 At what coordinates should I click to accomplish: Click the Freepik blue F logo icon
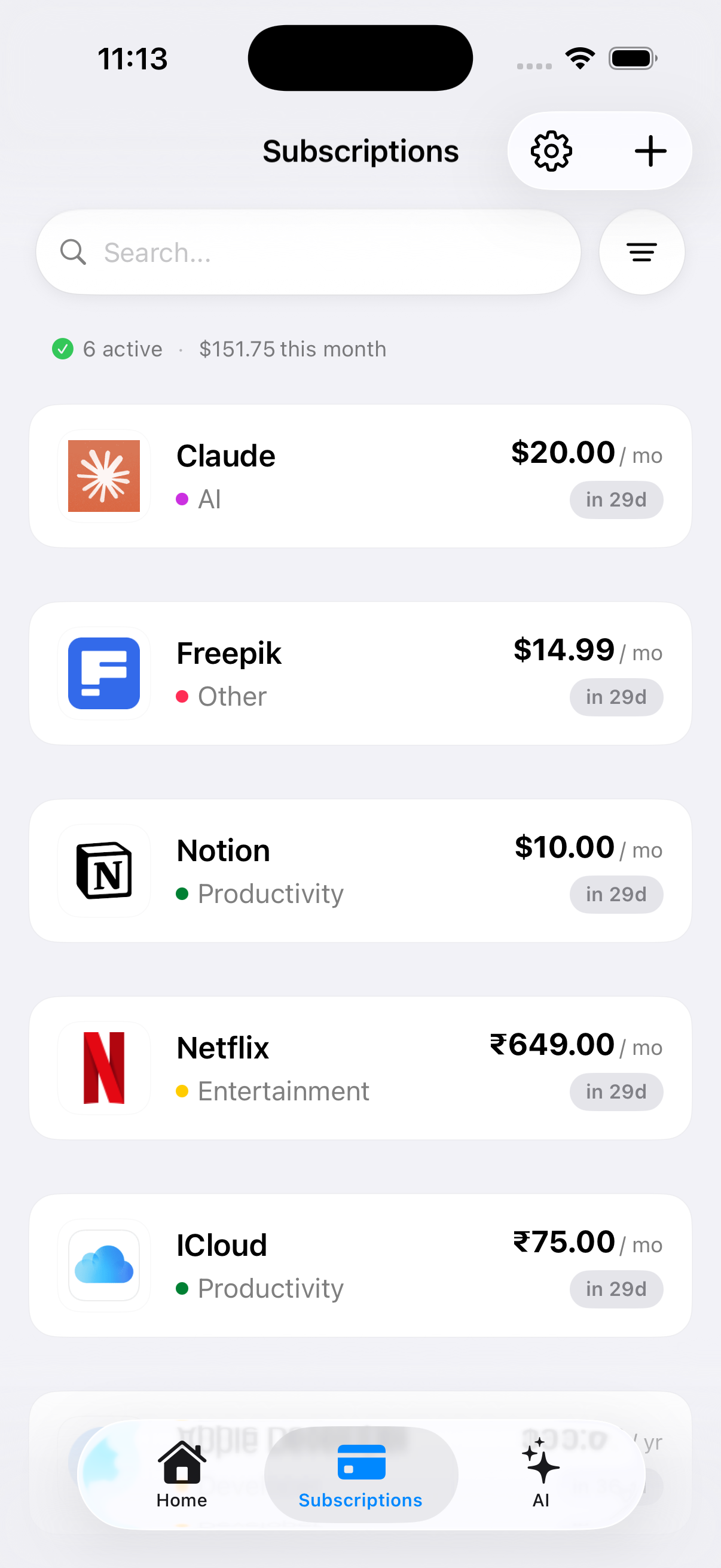tap(103, 673)
